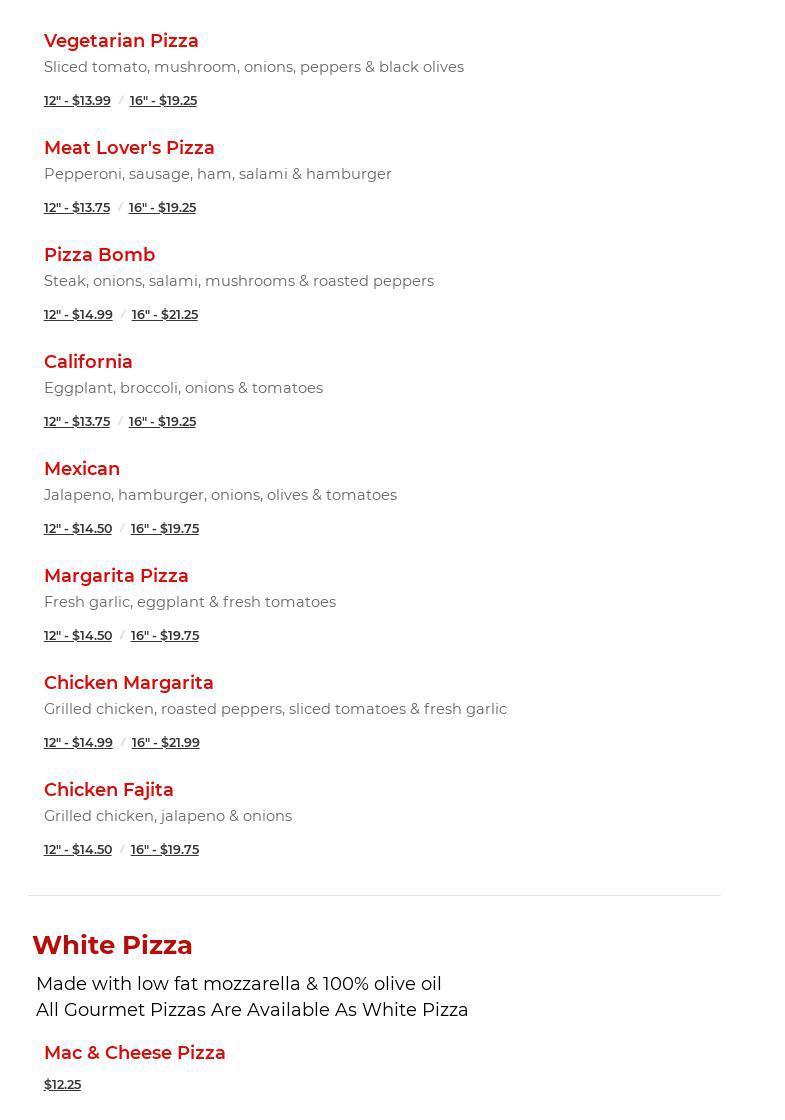
Task: Tap 16" California pizza price link
Action: [x=162, y=422]
